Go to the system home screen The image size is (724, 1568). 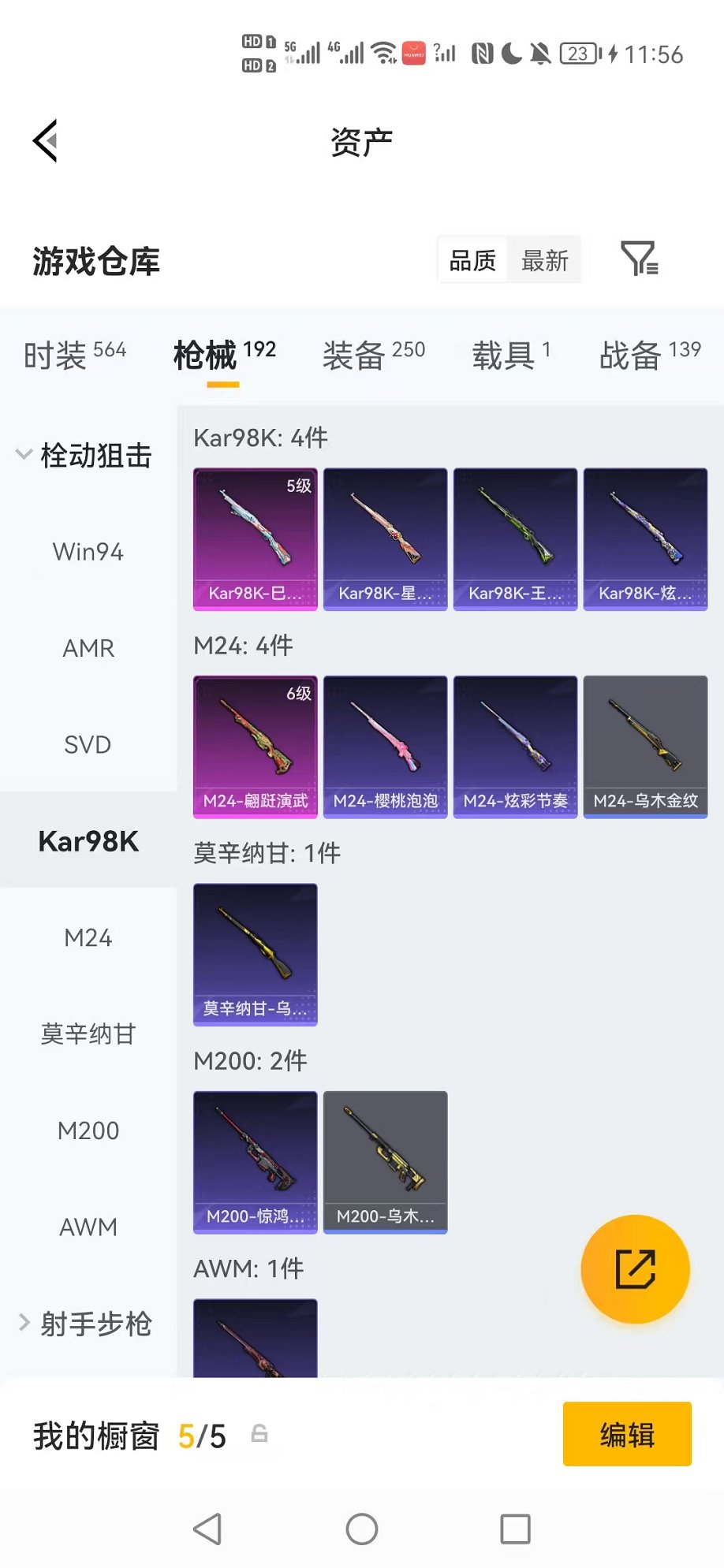[x=362, y=1529]
